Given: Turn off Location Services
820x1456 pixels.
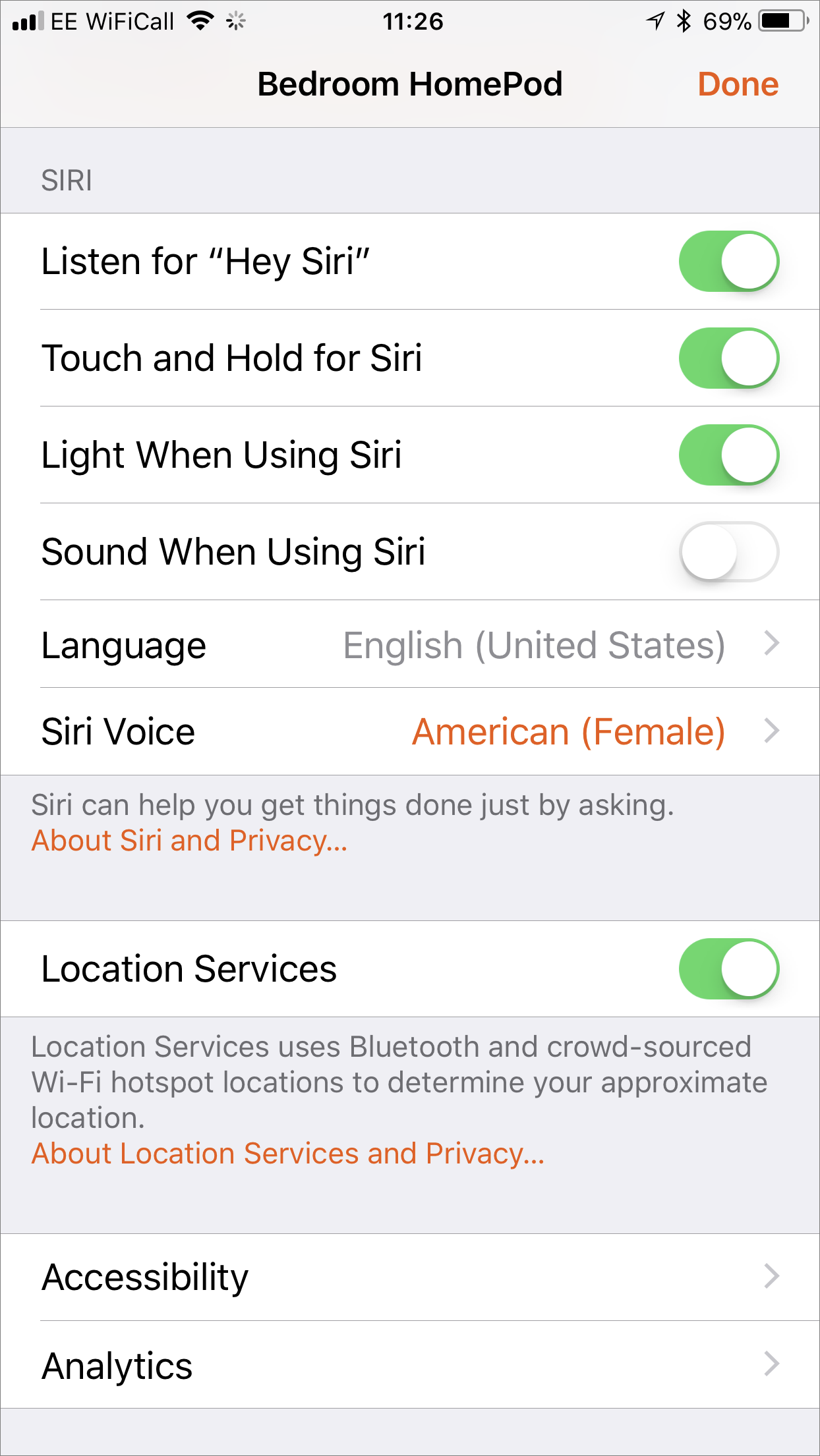Looking at the screenshot, I should coord(729,969).
